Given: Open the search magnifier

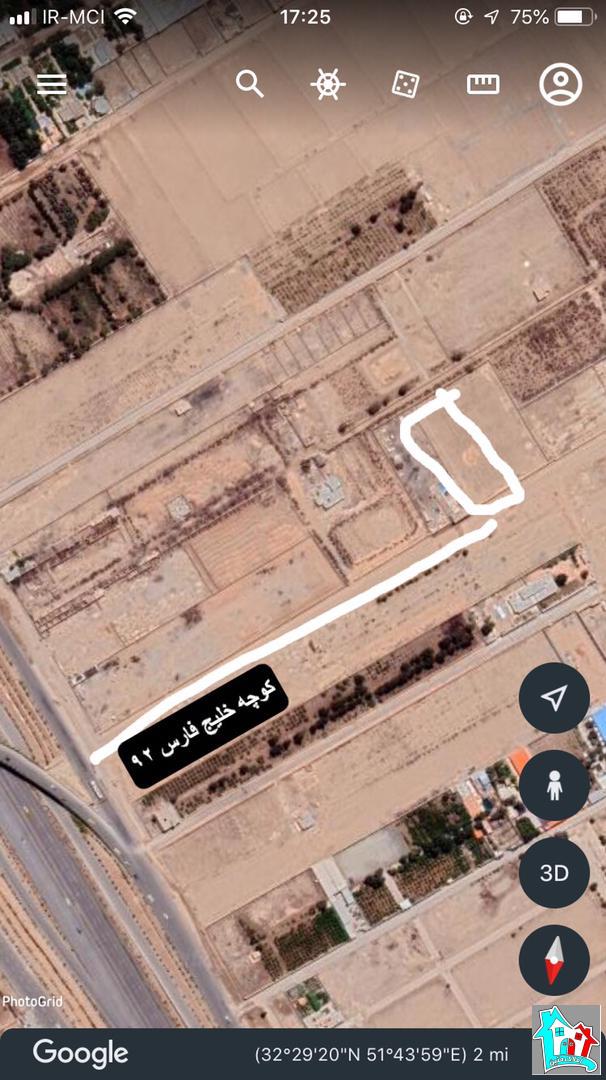Looking at the screenshot, I should [250, 84].
